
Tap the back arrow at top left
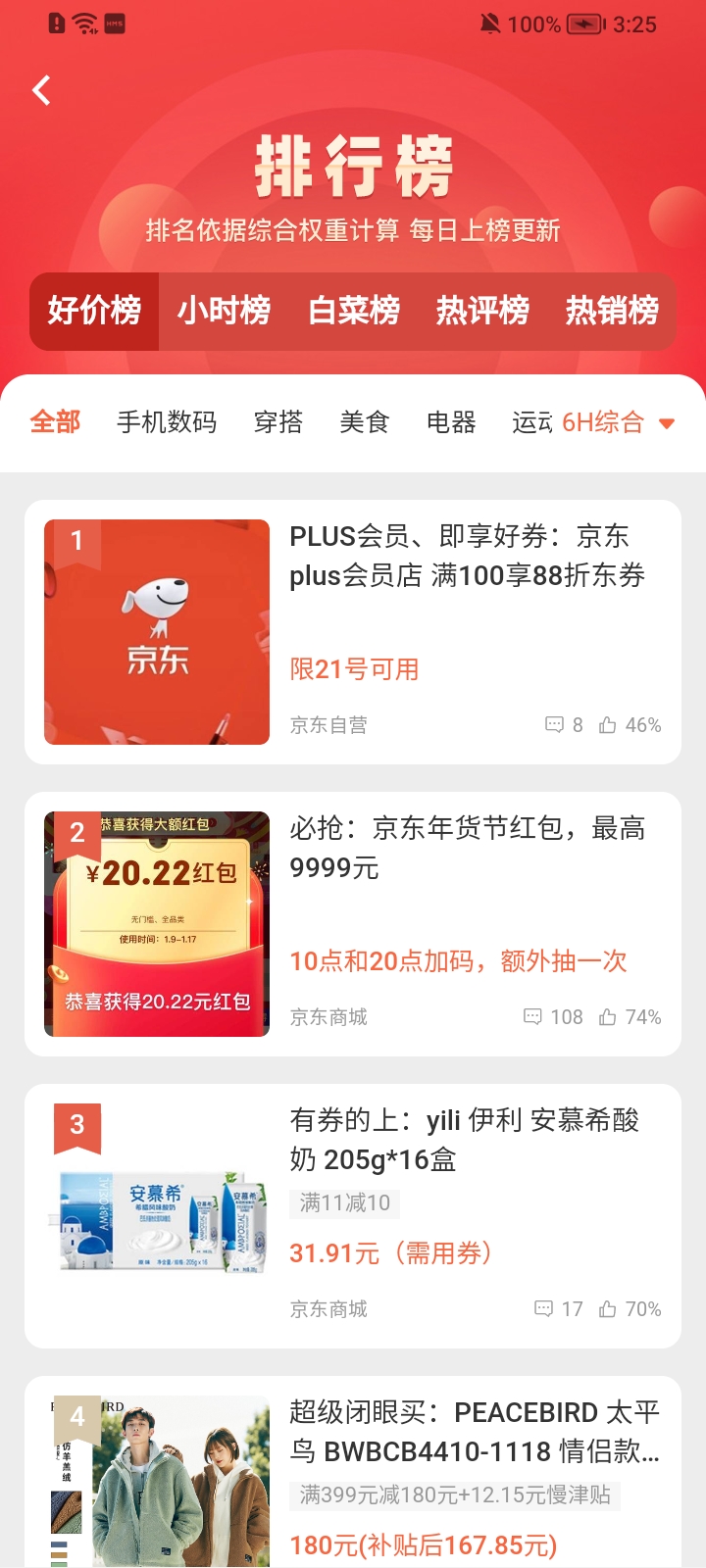[41, 89]
